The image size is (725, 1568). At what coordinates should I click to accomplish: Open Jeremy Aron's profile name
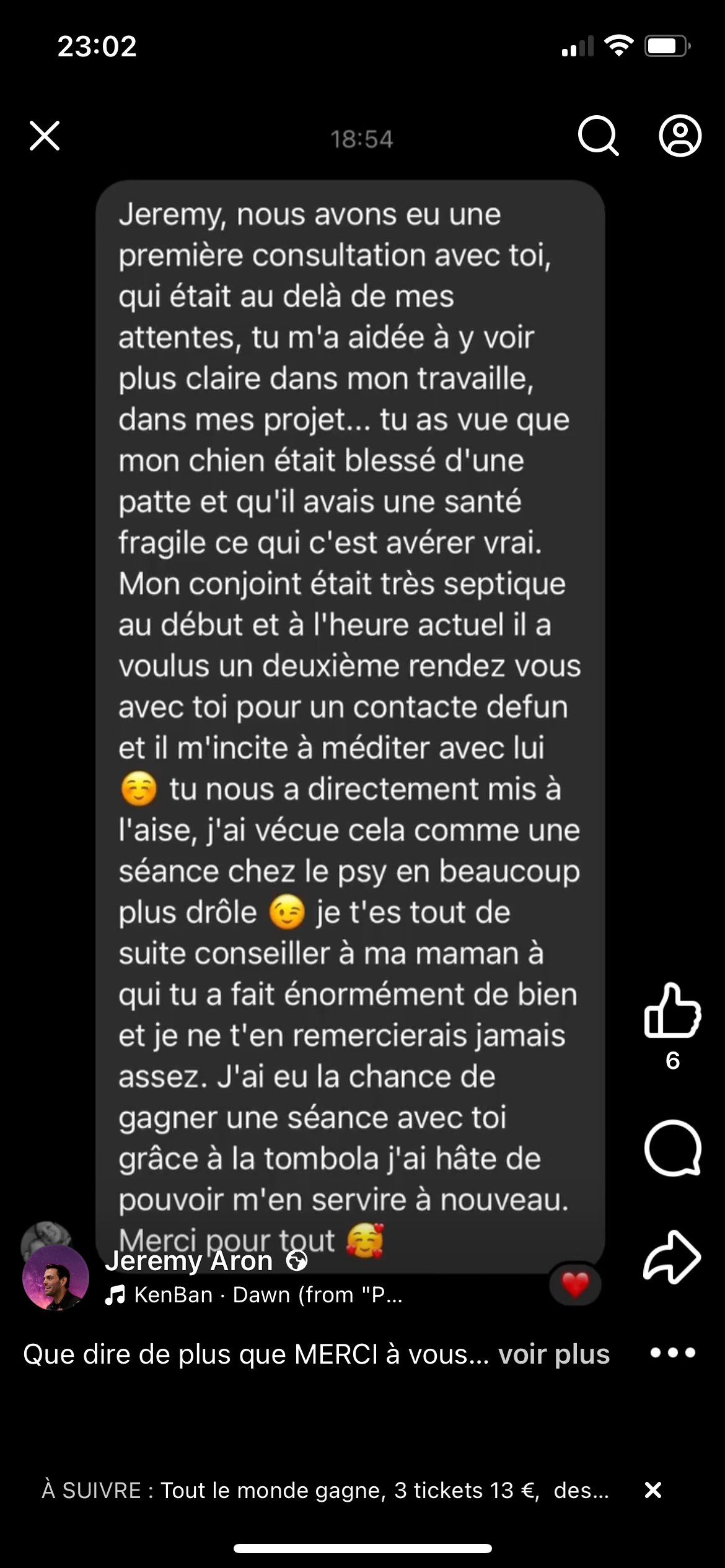coord(189,1261)
